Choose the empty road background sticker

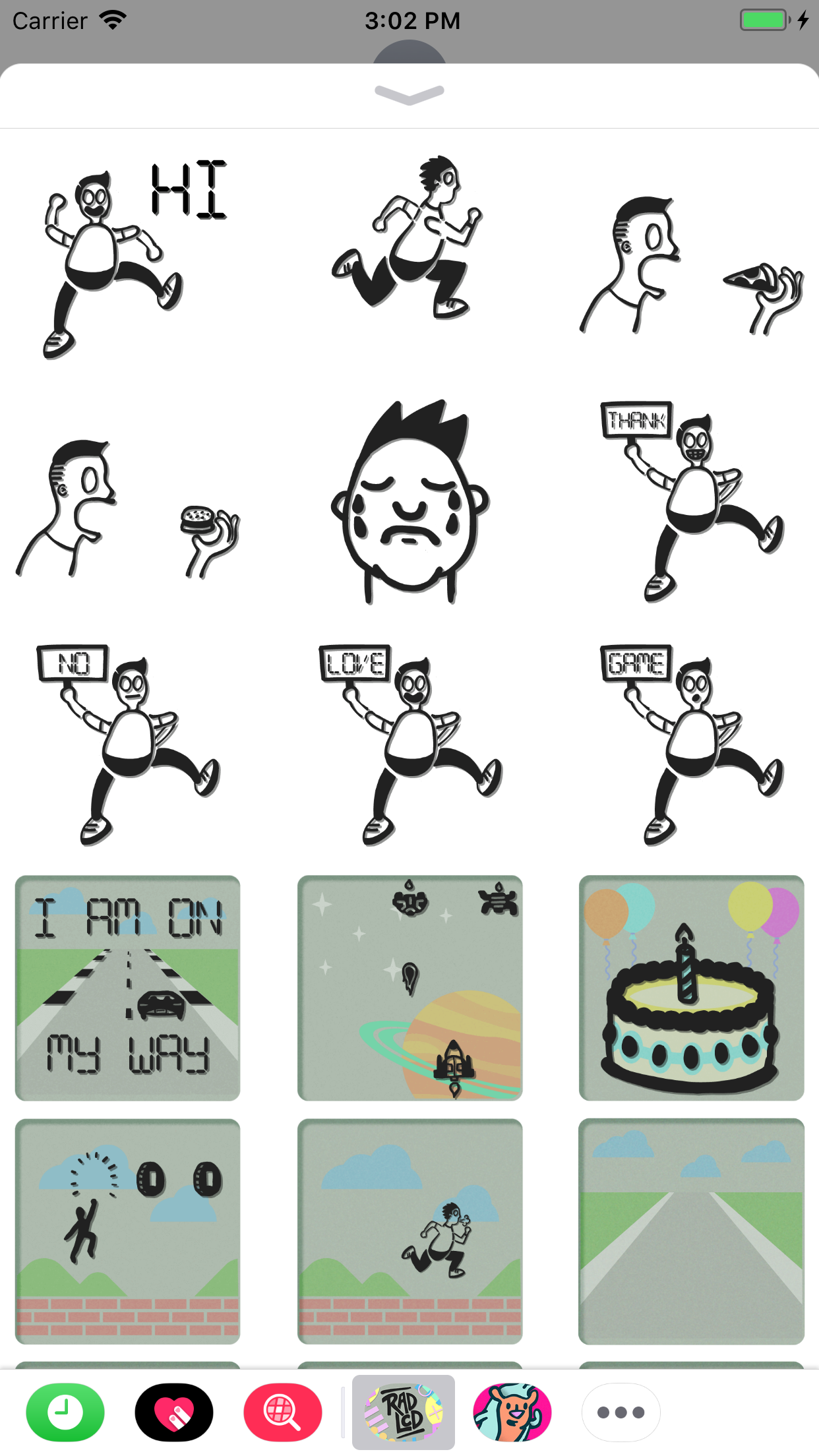(x=691, y=1231)
